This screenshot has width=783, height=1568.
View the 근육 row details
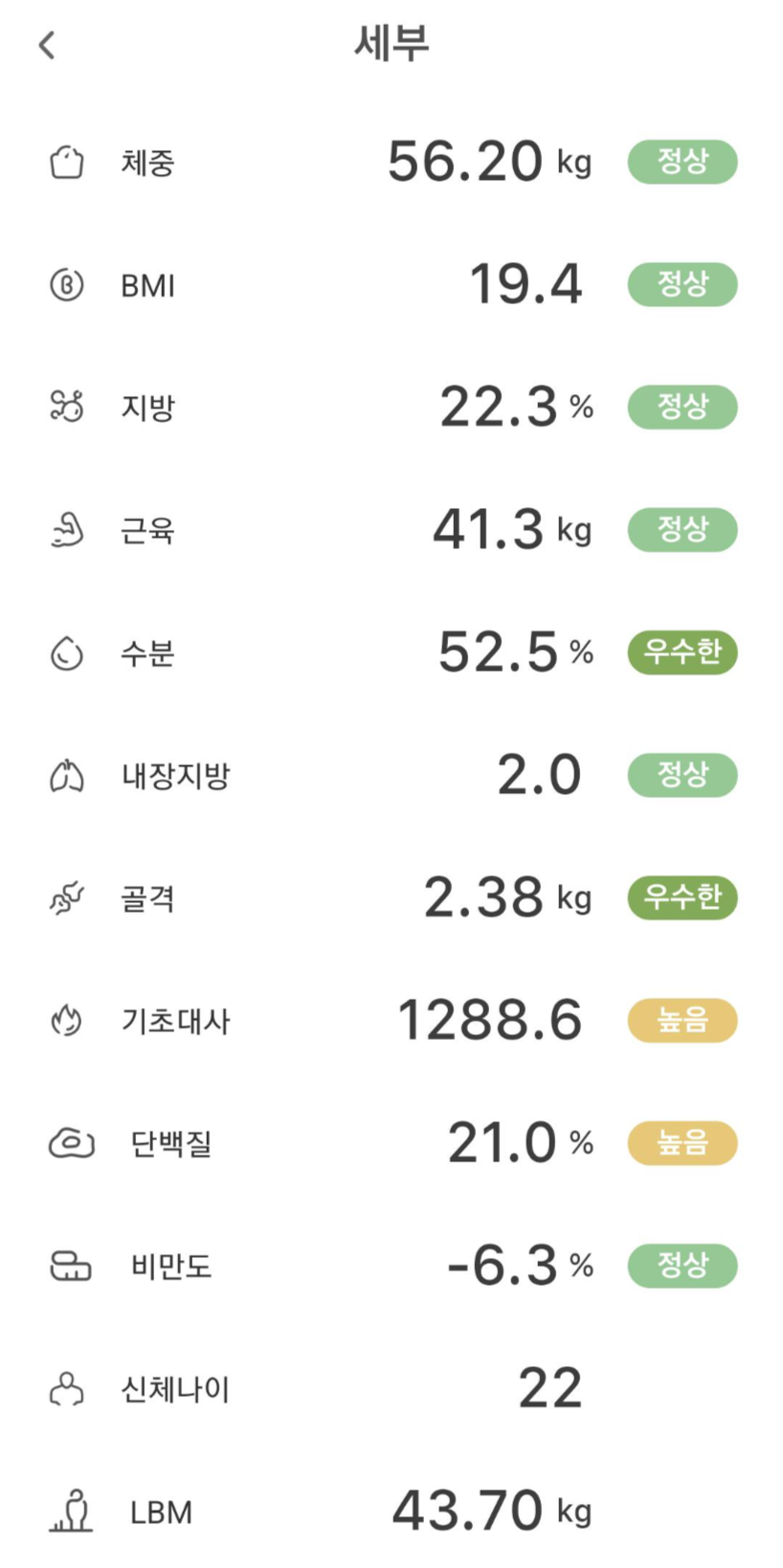click(x=391, y=529)
